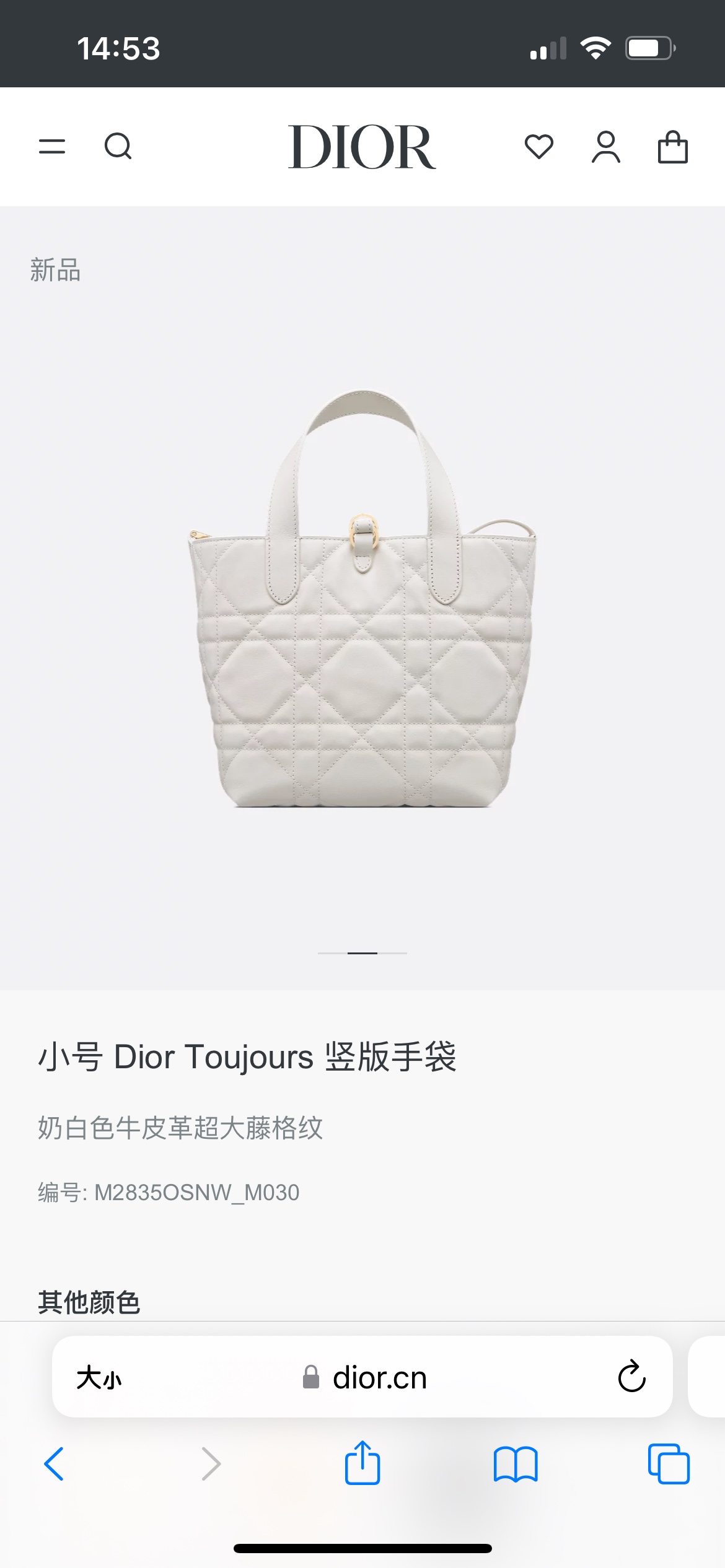Share this product page
Screen dimensions: 725x1568
coord(362,1463)
